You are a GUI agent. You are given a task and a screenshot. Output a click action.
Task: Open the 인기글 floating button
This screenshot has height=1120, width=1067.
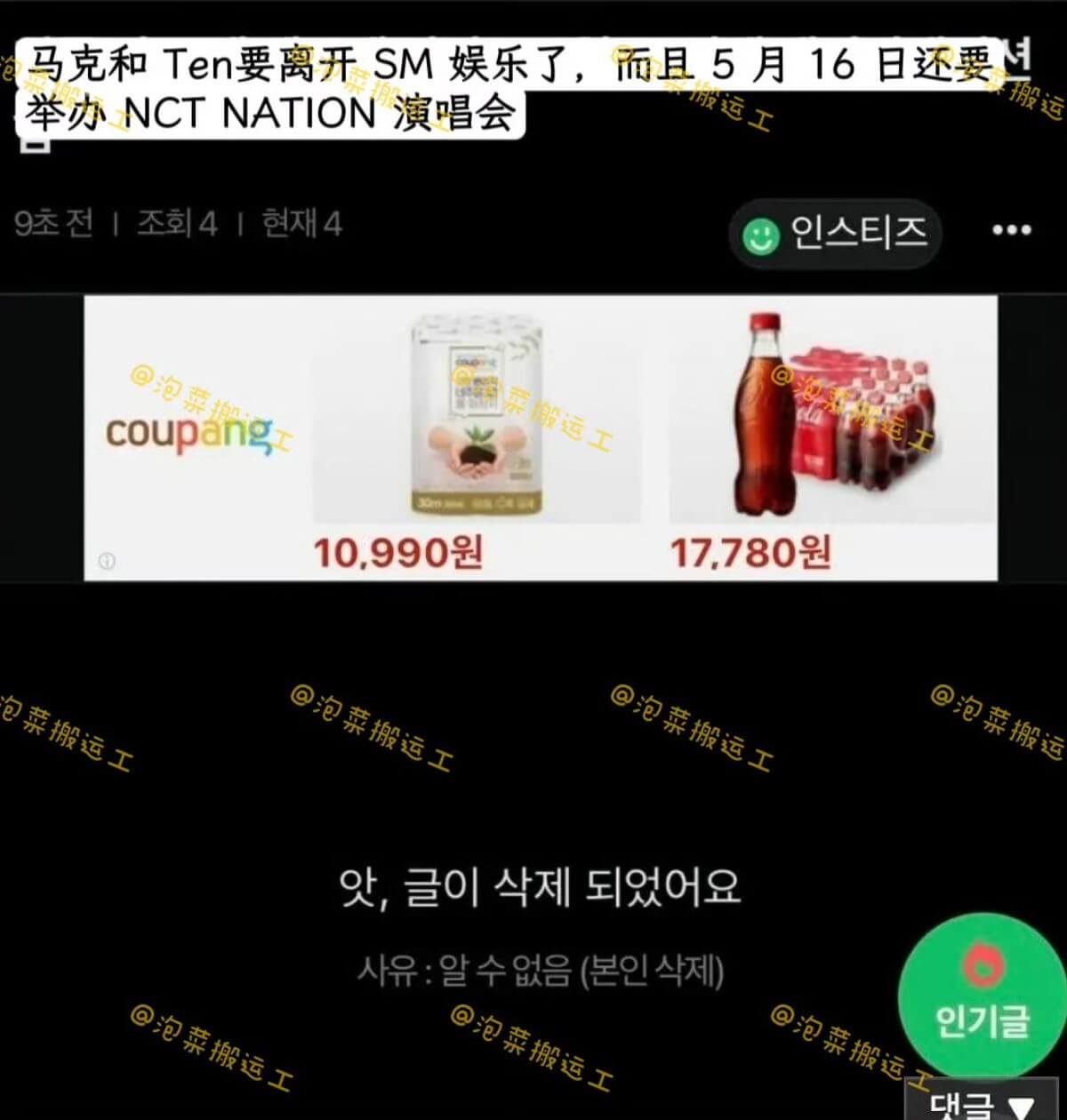982,996
